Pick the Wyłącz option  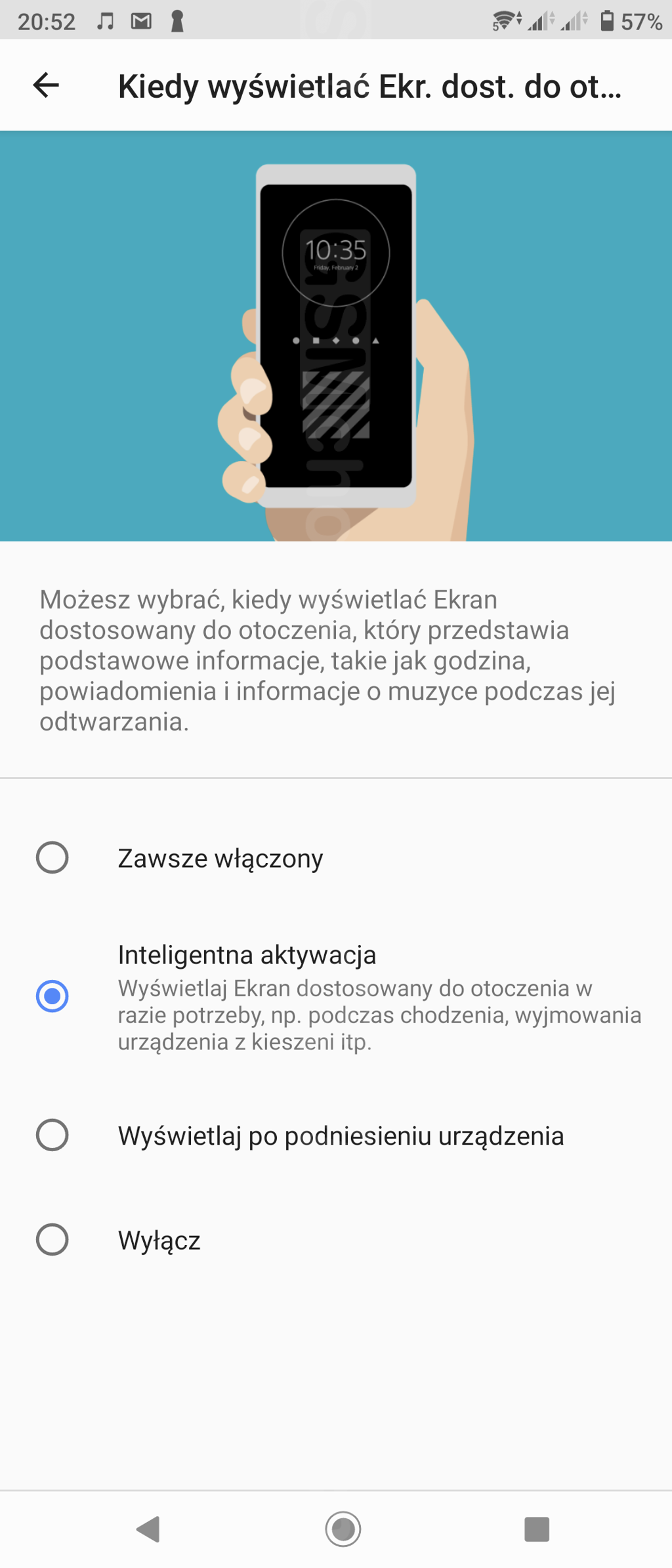coord(52,1240)
